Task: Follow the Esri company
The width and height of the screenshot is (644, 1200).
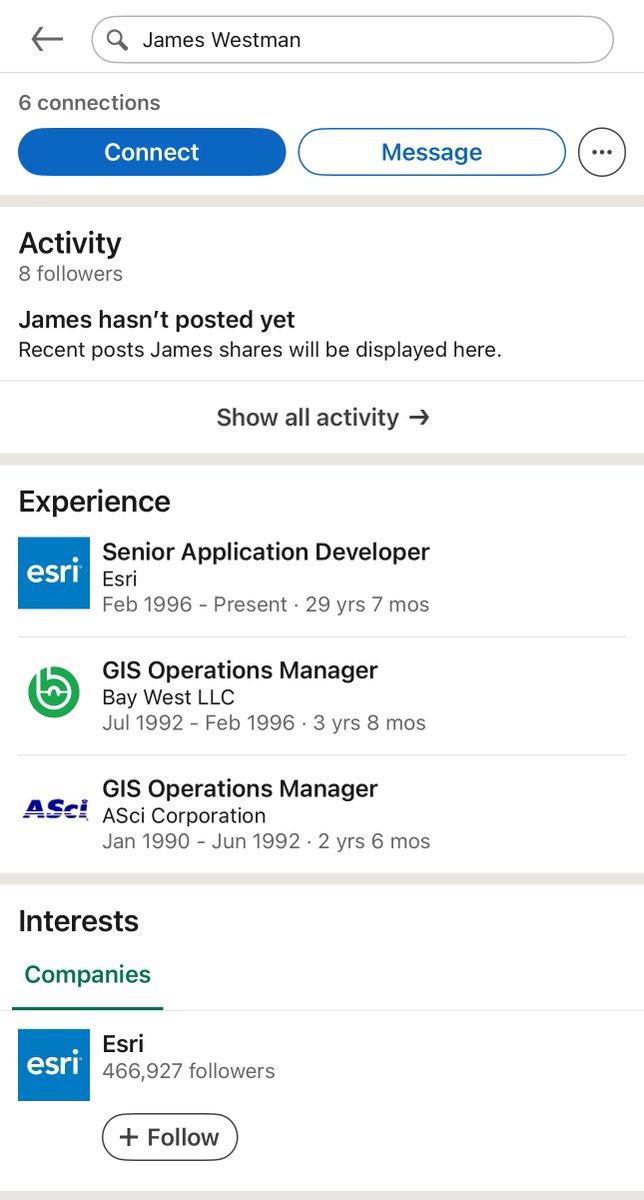Action: coord(170,1137)
